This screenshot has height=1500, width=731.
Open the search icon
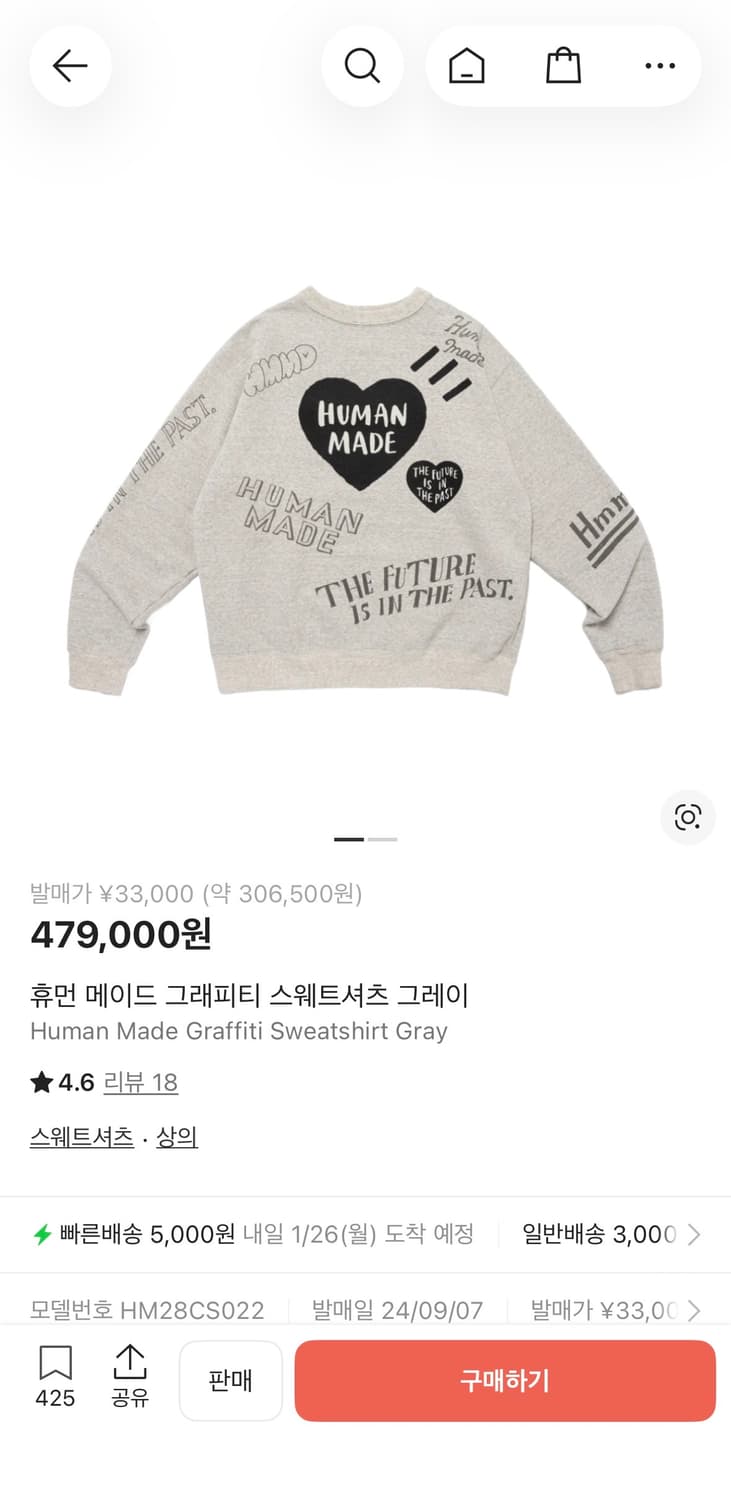363,65
